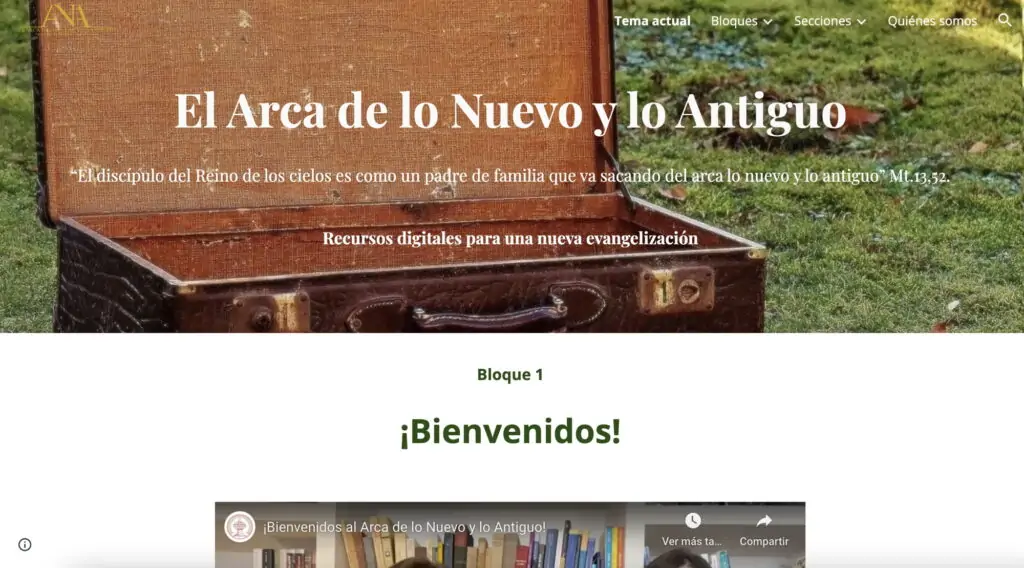1024x568 pixels.
Task: Open the site search icon
Action: click(x=1004, y=20)
